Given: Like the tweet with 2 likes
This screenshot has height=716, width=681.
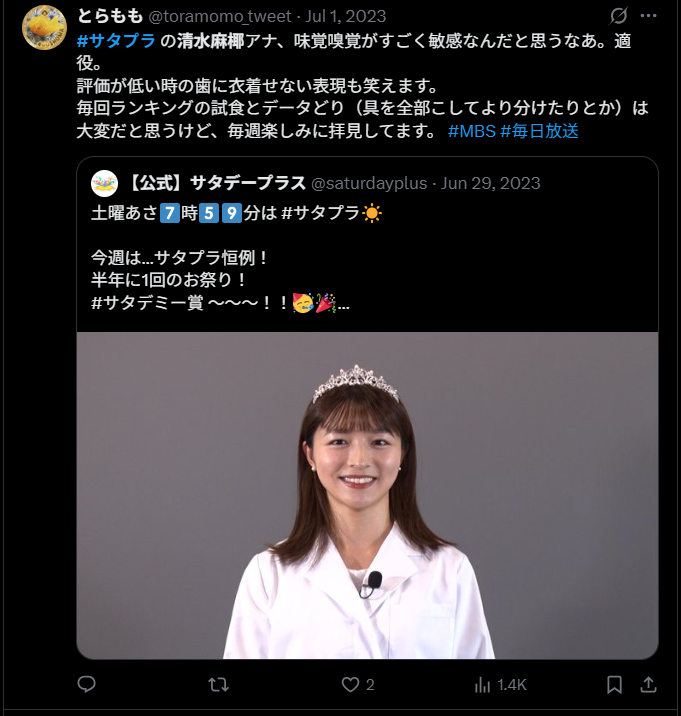Looking at the screenshot, I should (x=351, y=684).
